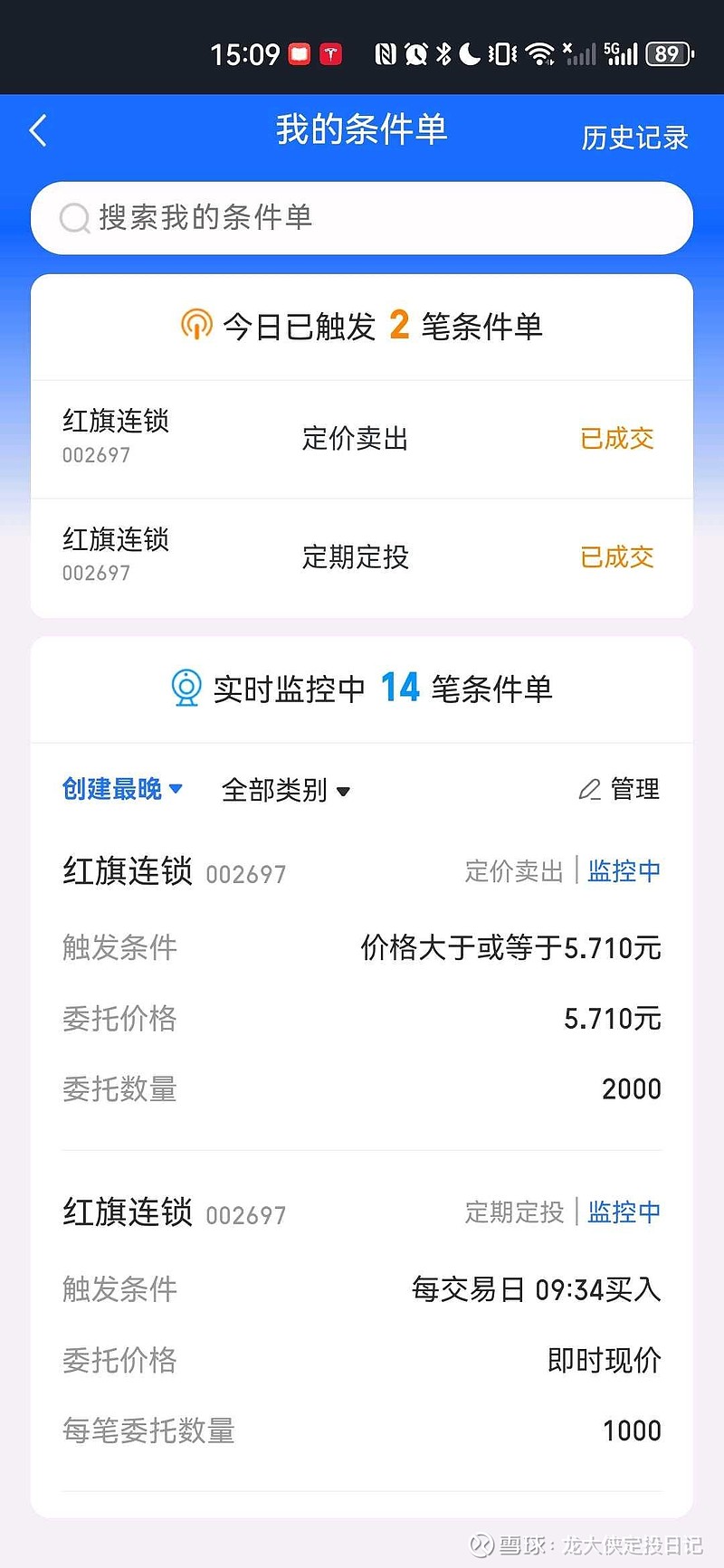The height and width of the screenshot is (1568, 724).
Task: Switch to 历史记录 view
Action: 634,138
